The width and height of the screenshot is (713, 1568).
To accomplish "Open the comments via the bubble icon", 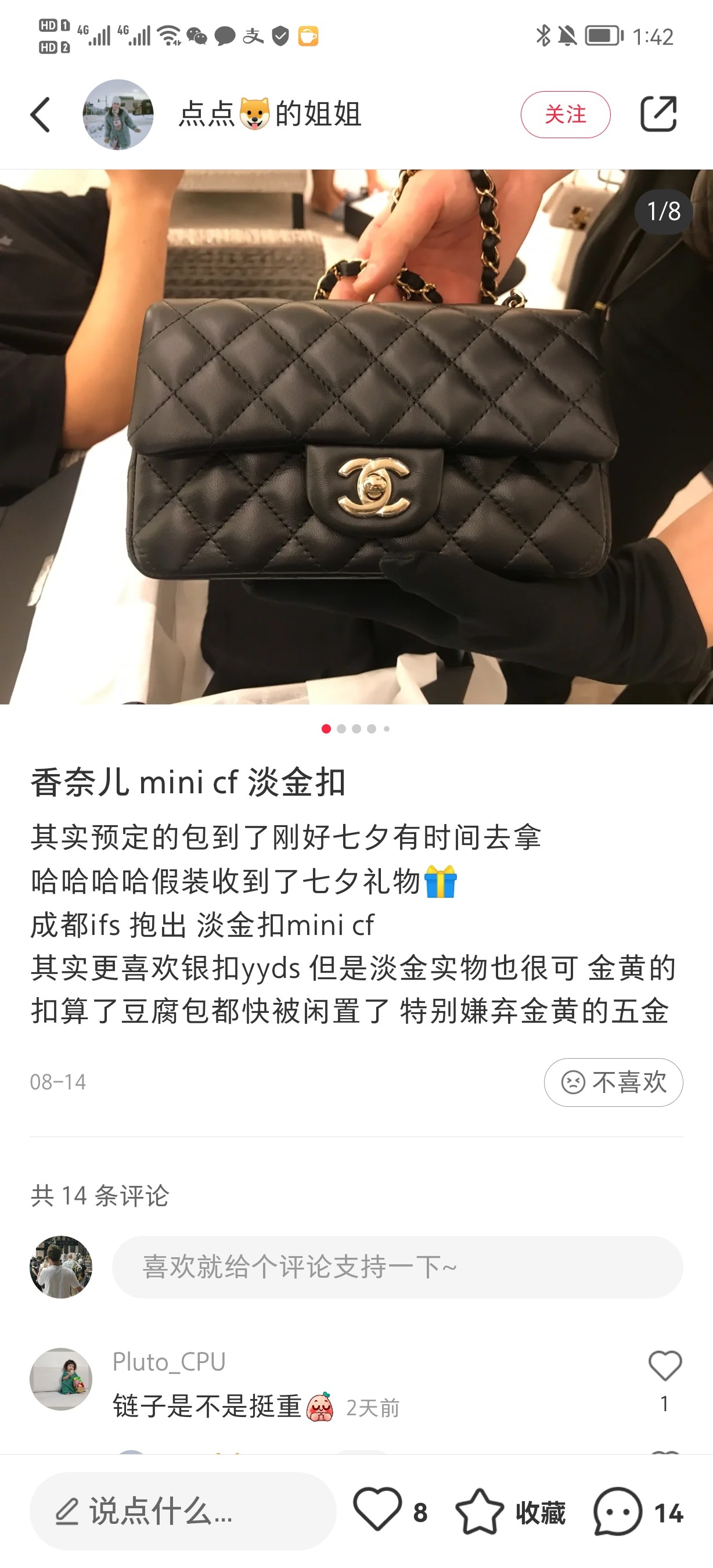I will pos(617,1512).
